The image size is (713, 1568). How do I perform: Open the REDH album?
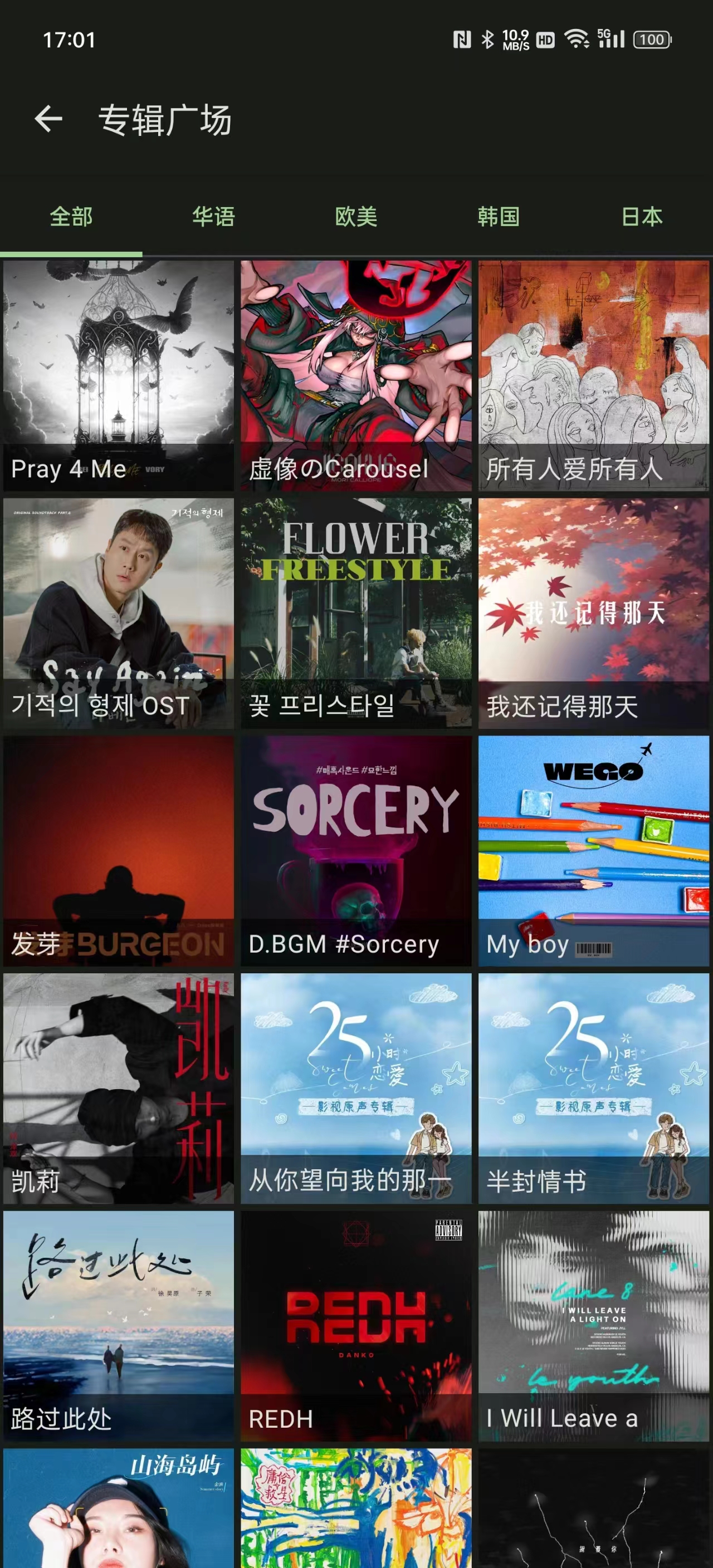click(356, 1309)
